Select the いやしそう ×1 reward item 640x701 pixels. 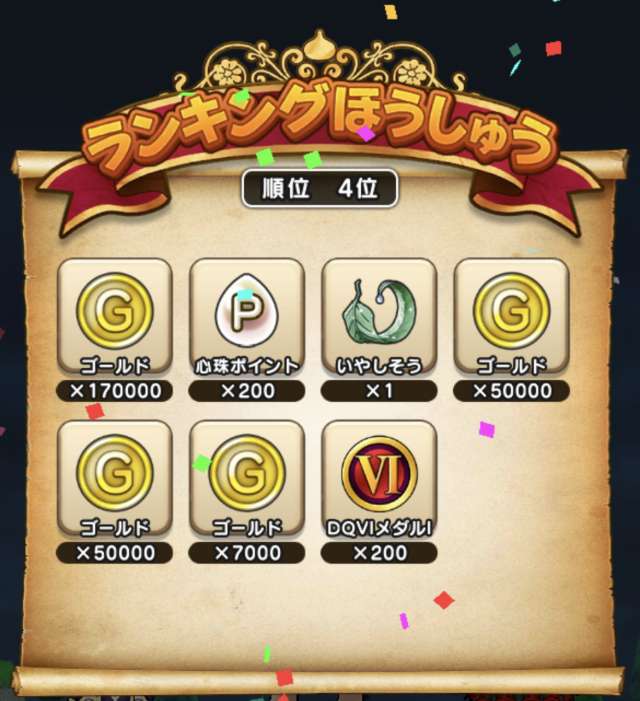click(378, 318)
